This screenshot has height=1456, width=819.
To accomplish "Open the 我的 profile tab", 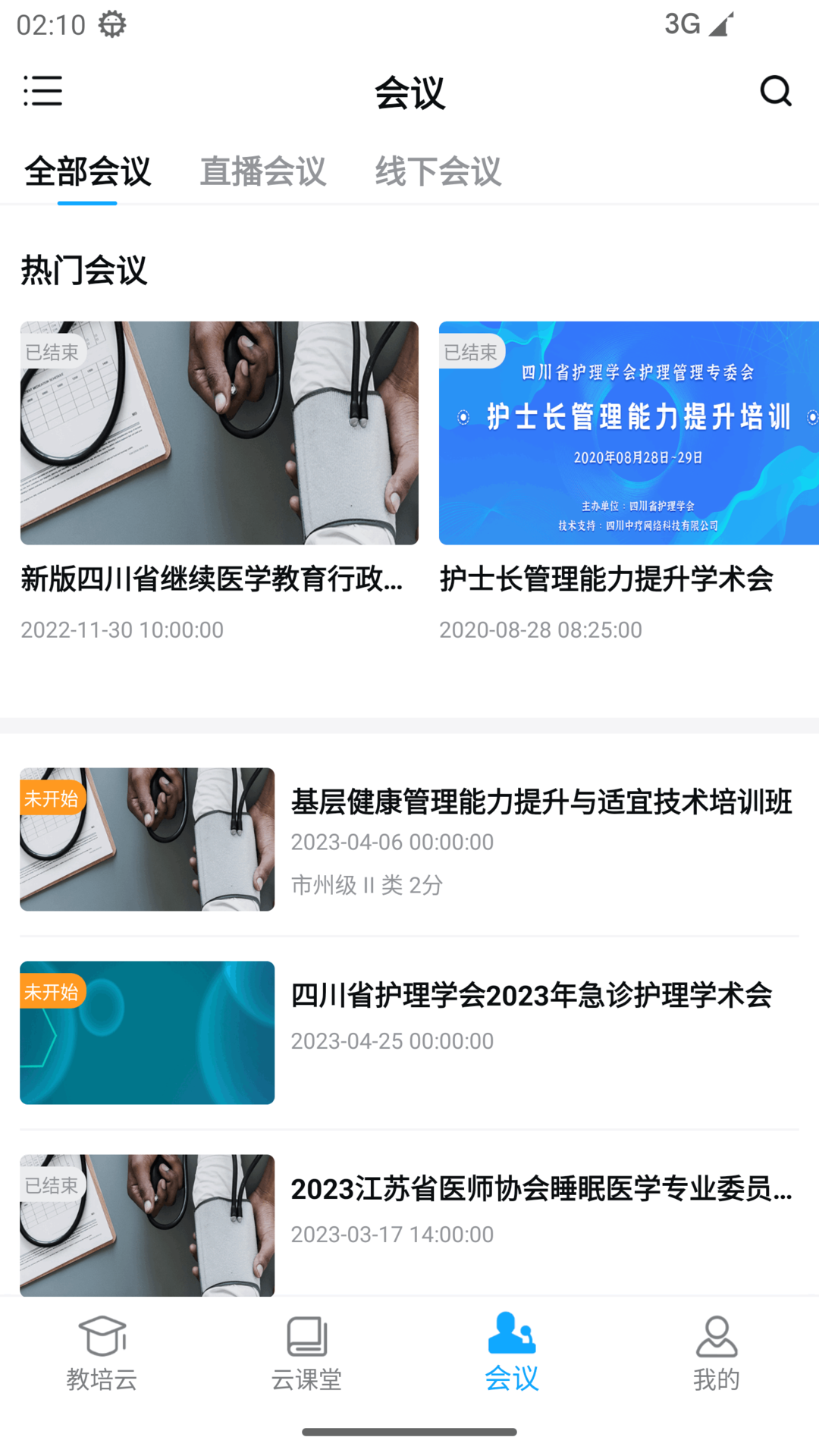I will pos(717,1354).
